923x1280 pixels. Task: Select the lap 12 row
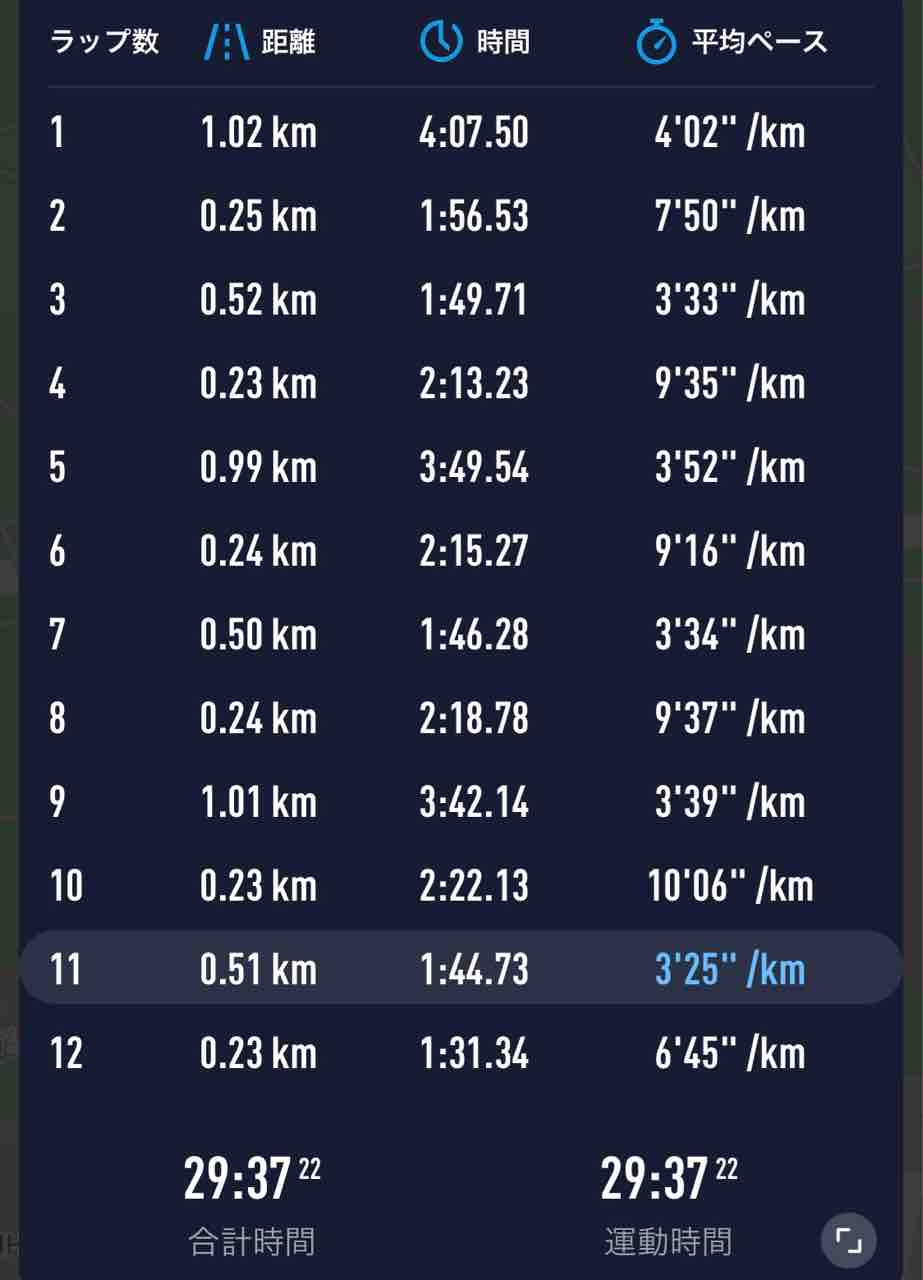coord(460,1052)
